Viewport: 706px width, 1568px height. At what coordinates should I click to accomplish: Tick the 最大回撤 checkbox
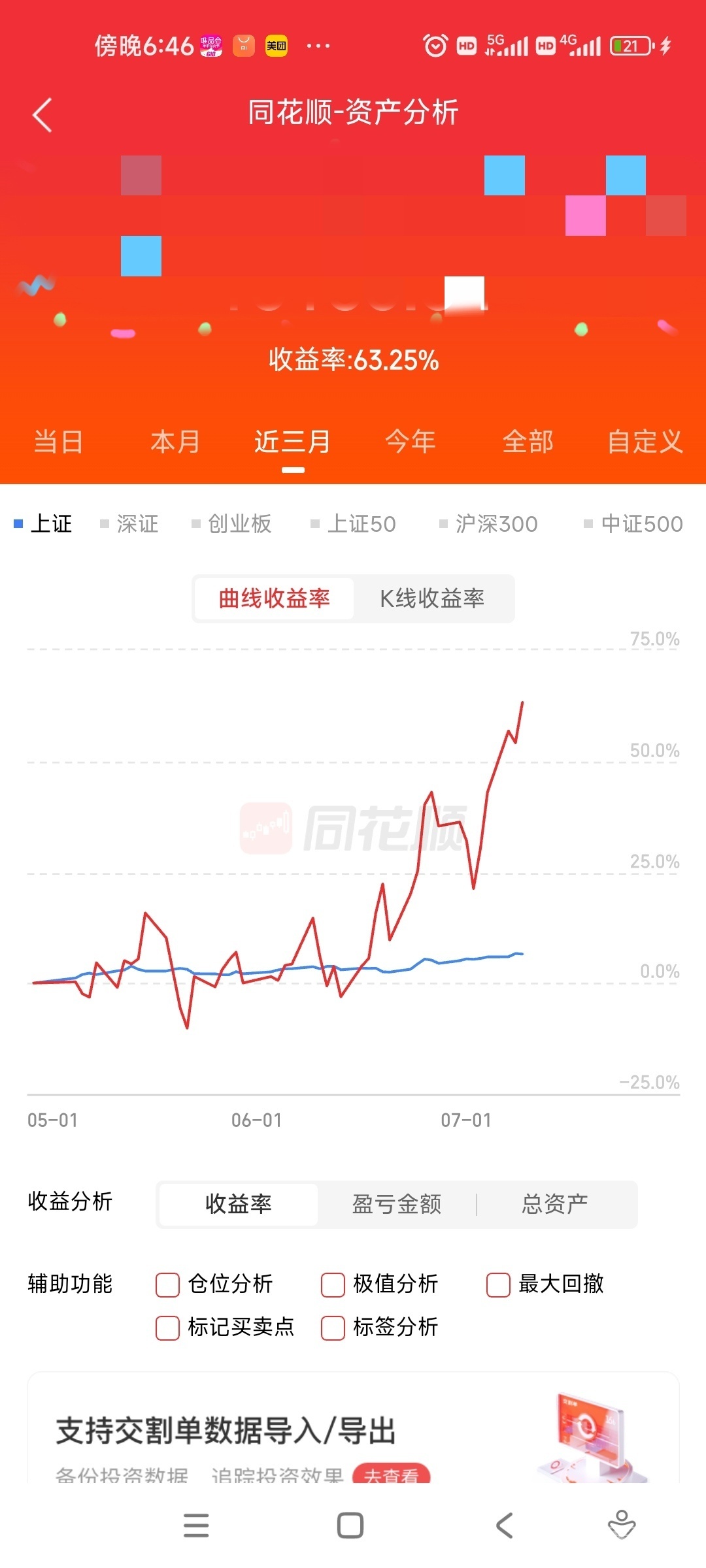click(x=498, y=1284)
